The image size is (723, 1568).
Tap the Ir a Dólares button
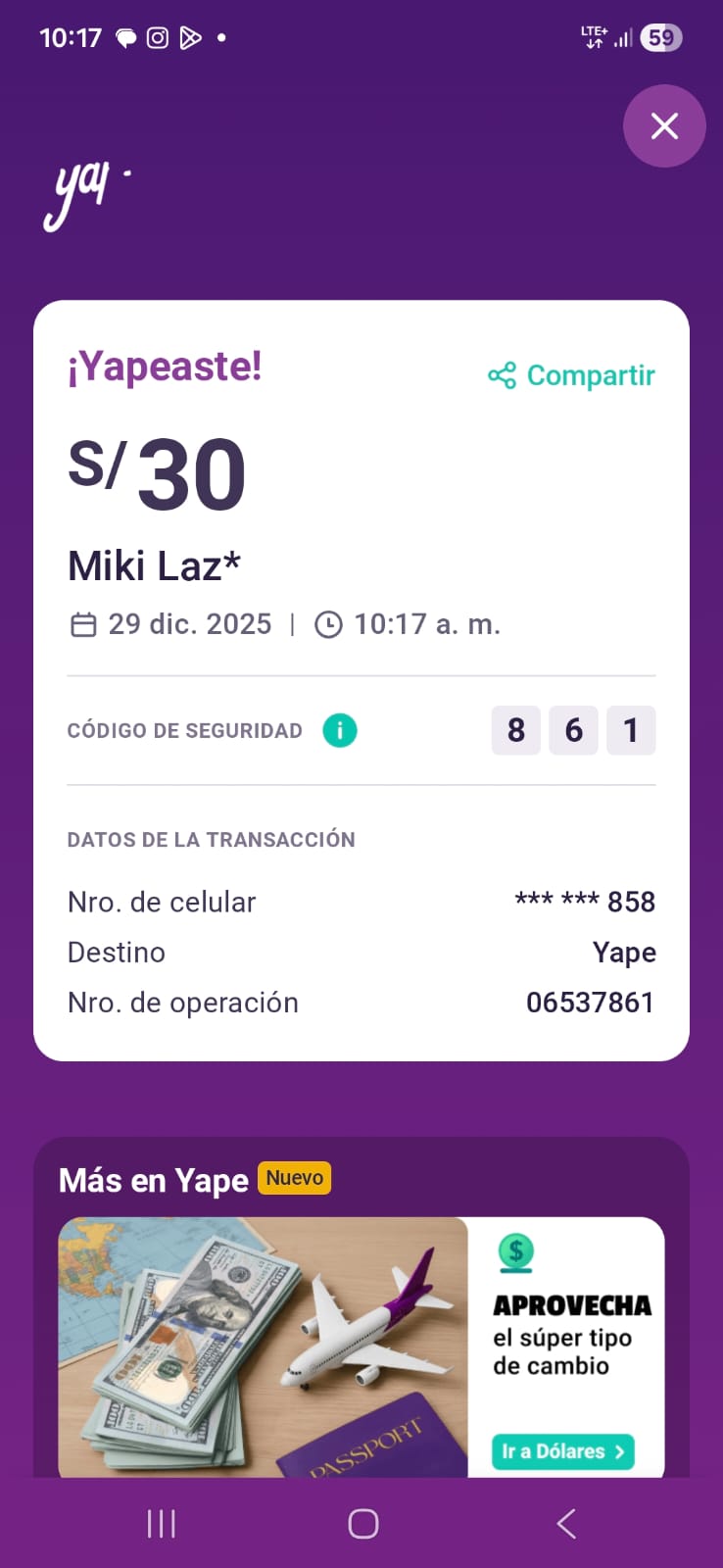[562, 1451]
